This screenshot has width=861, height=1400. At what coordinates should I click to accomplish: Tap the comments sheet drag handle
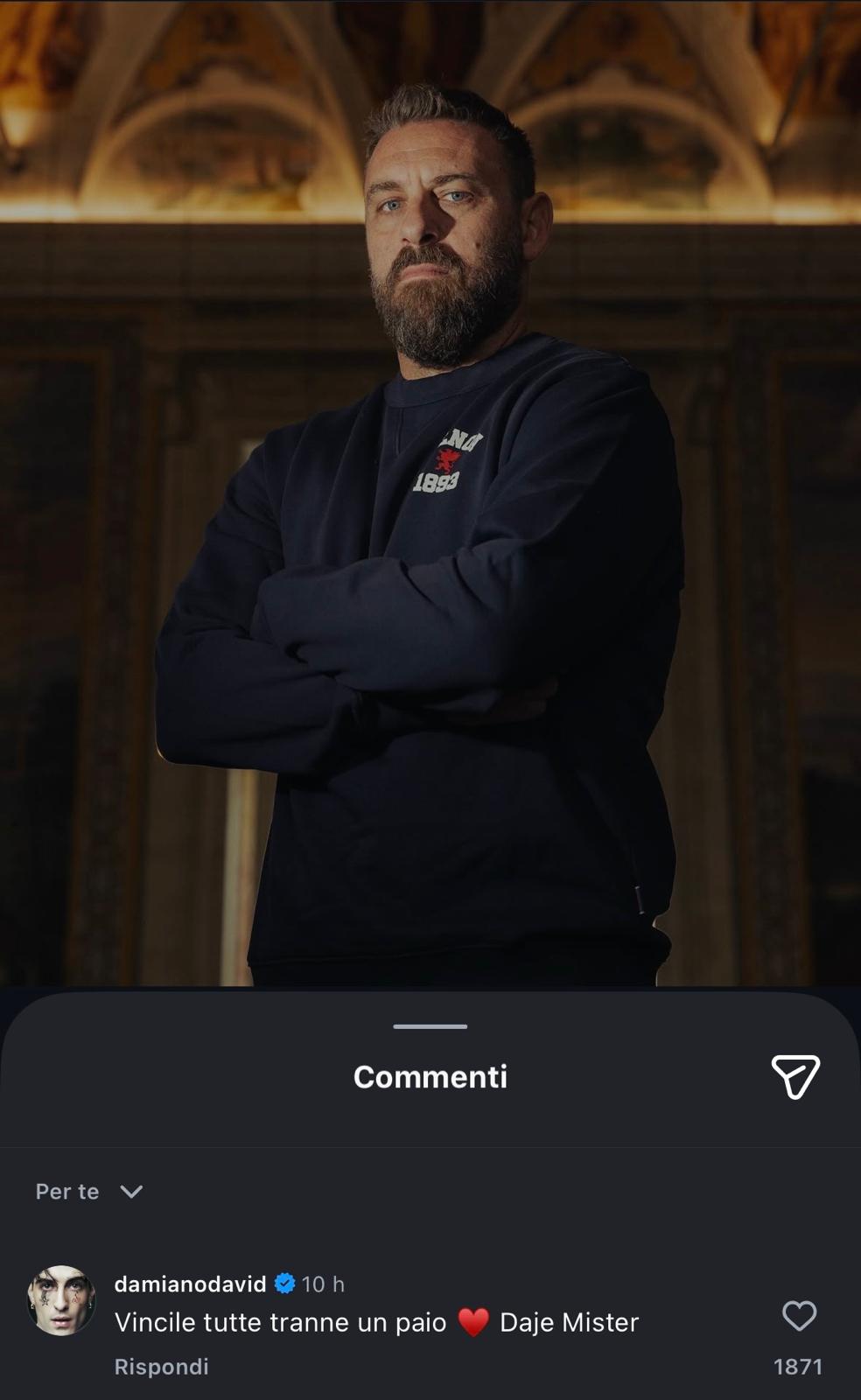(x=430, y=1026)
